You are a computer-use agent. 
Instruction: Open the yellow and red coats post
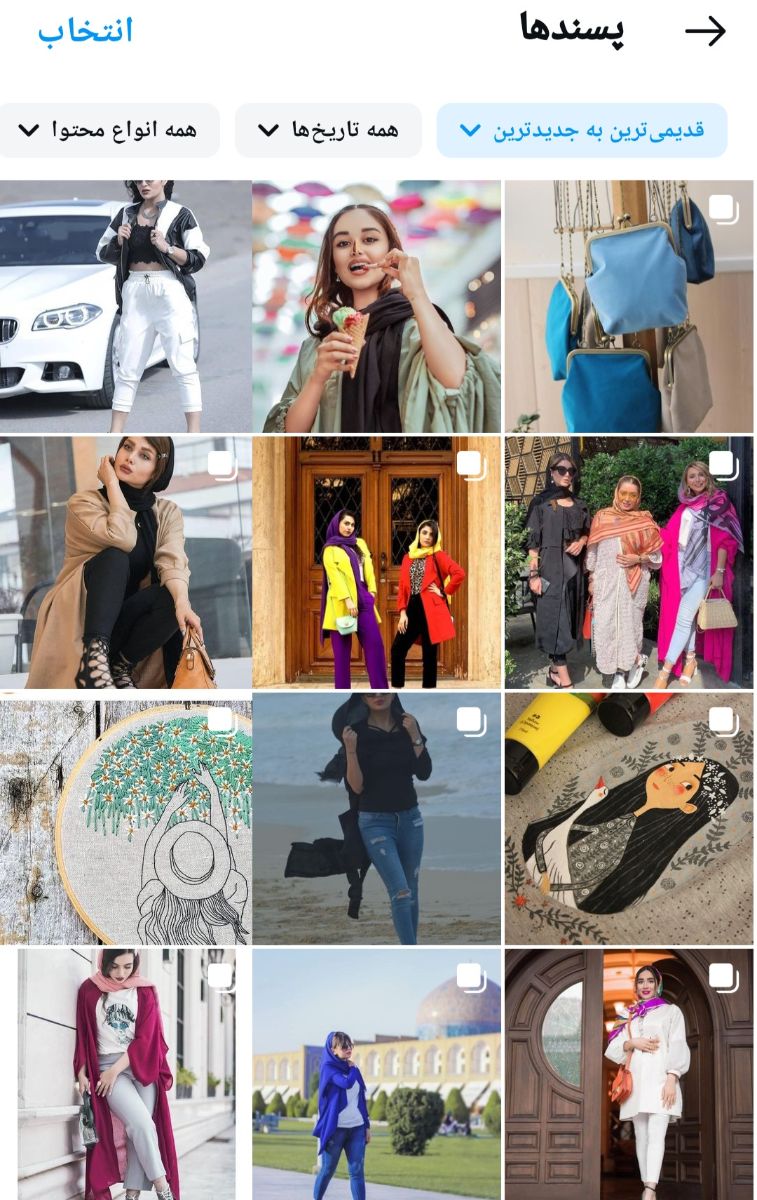376,562
